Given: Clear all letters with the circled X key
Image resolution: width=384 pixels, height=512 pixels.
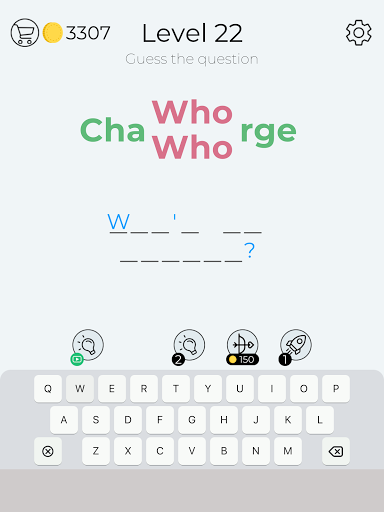Looking at the screenshot, I should click(x=48, y=451).
